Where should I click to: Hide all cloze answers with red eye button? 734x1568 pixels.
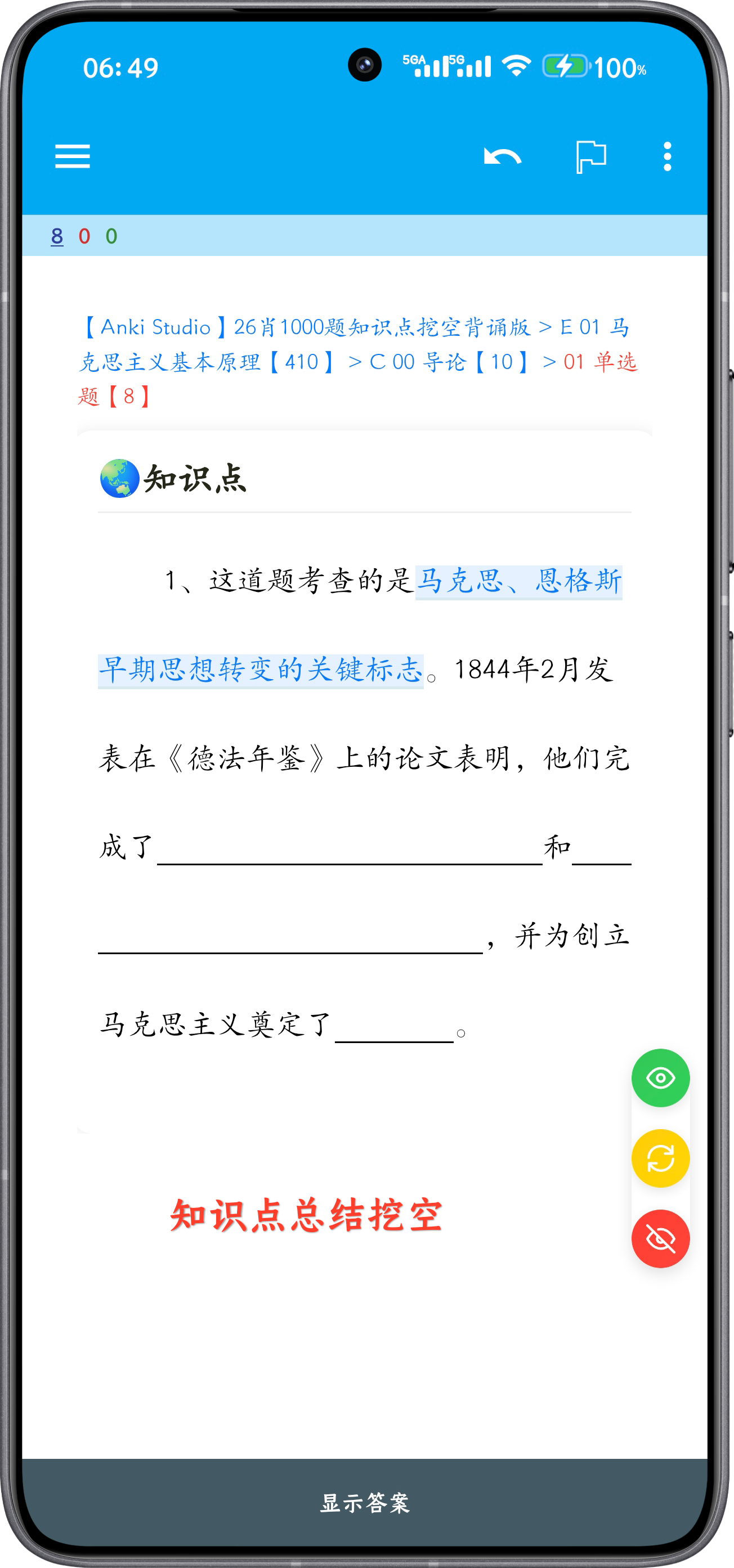(660, 1239)
